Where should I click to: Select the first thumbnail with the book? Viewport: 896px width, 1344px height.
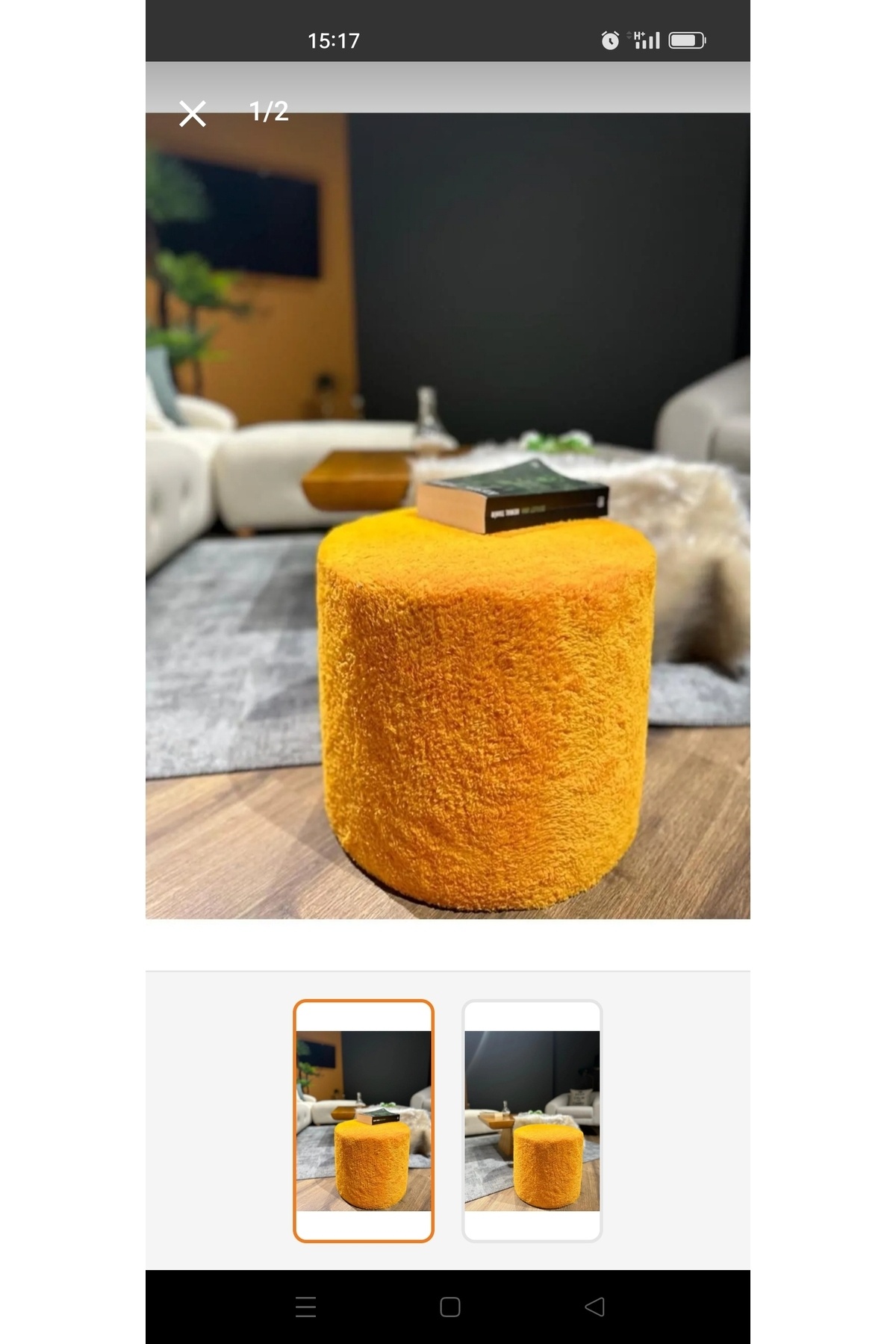pos(364,1120)
